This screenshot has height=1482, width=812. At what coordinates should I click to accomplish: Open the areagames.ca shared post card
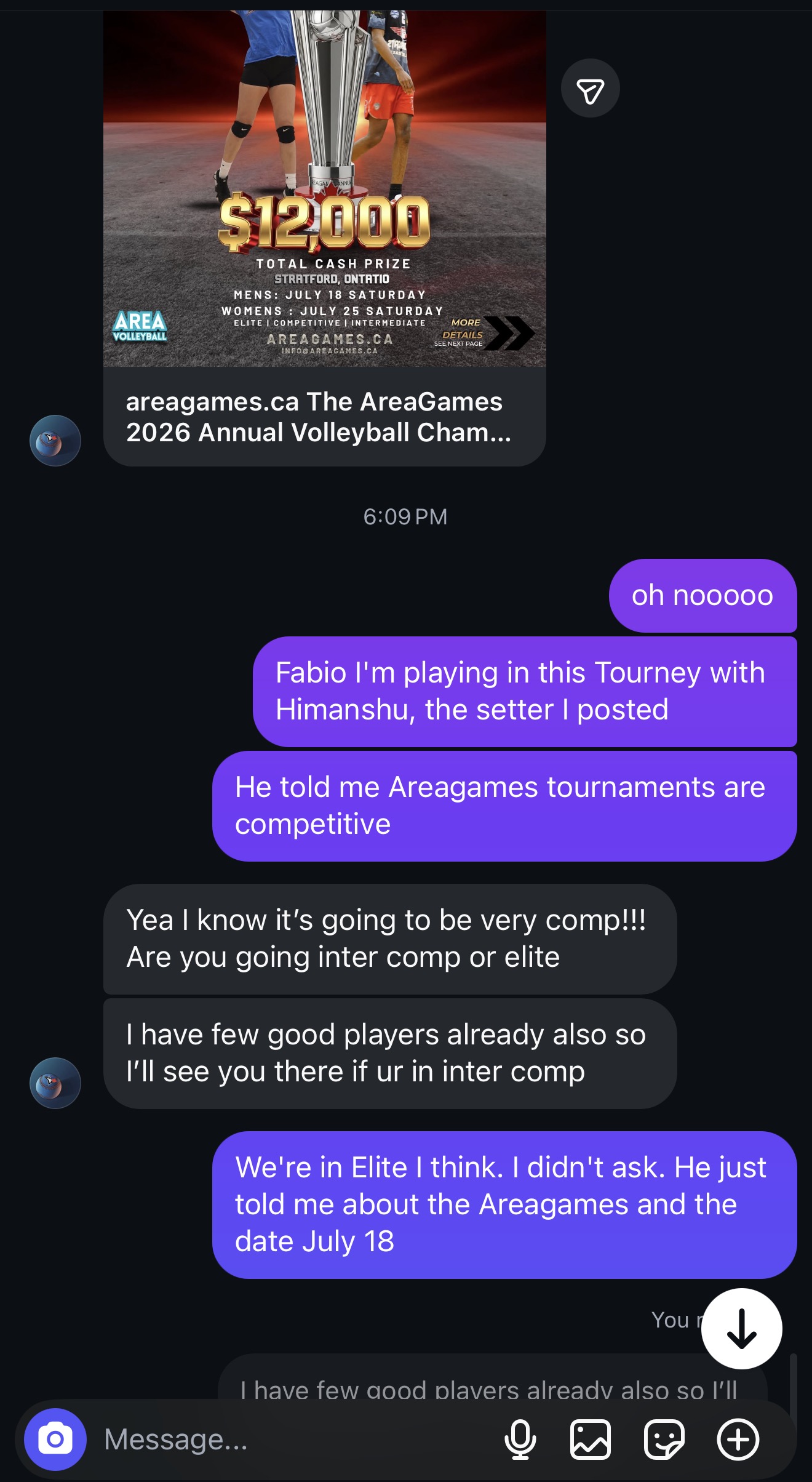[324, 238]
